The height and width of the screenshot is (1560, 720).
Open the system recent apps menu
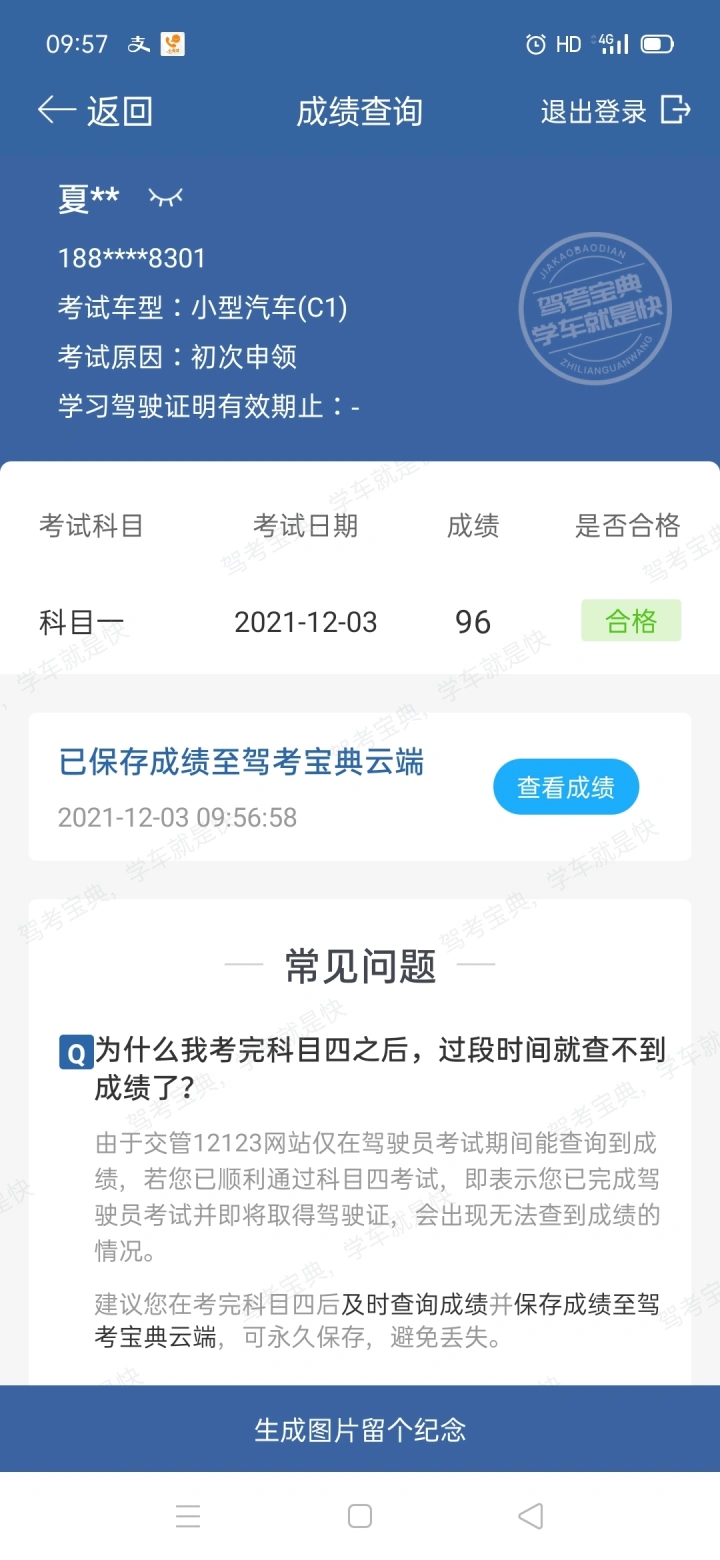pyautogui.click(x=188, y=1516)
